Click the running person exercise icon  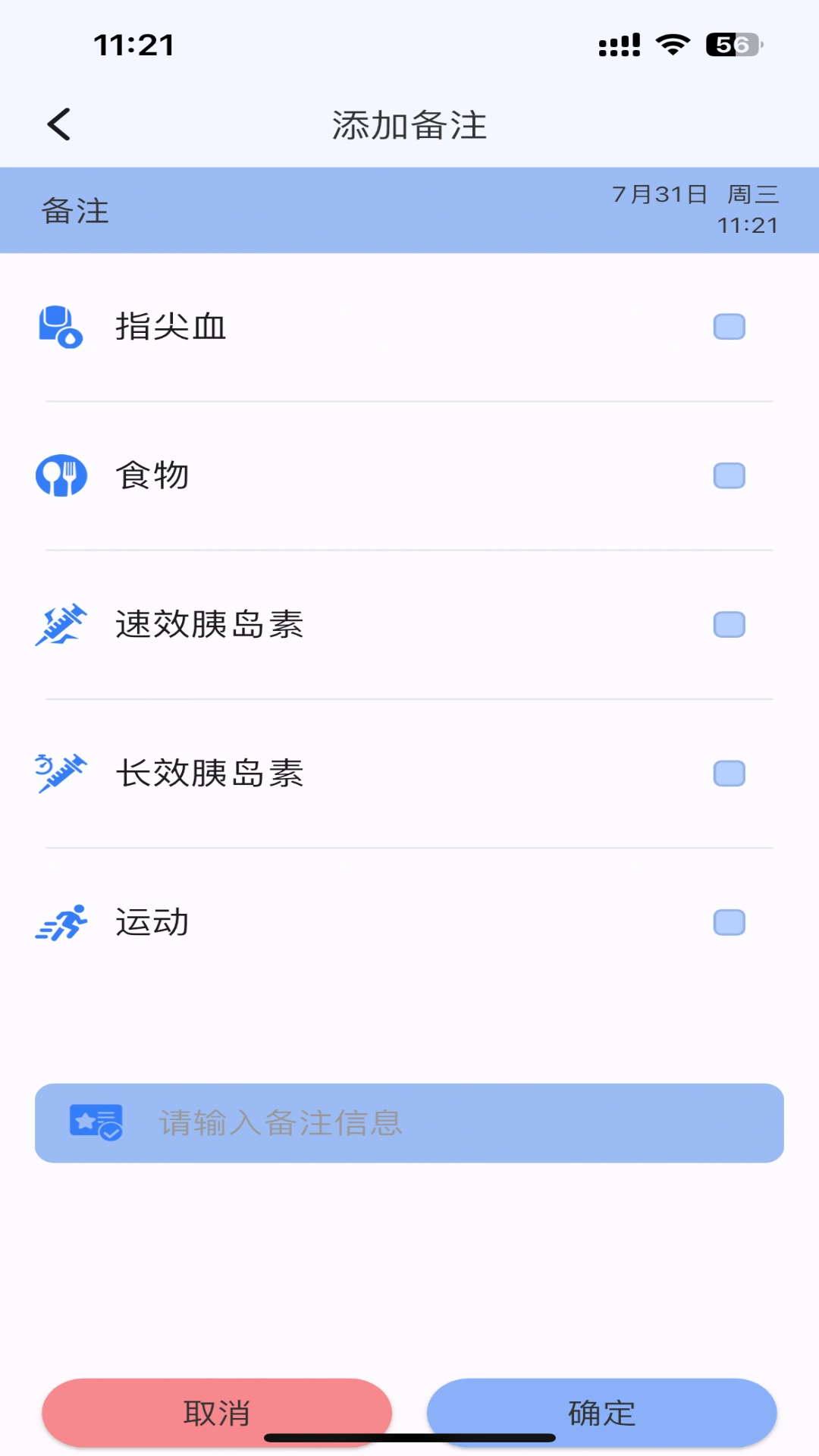61,921
